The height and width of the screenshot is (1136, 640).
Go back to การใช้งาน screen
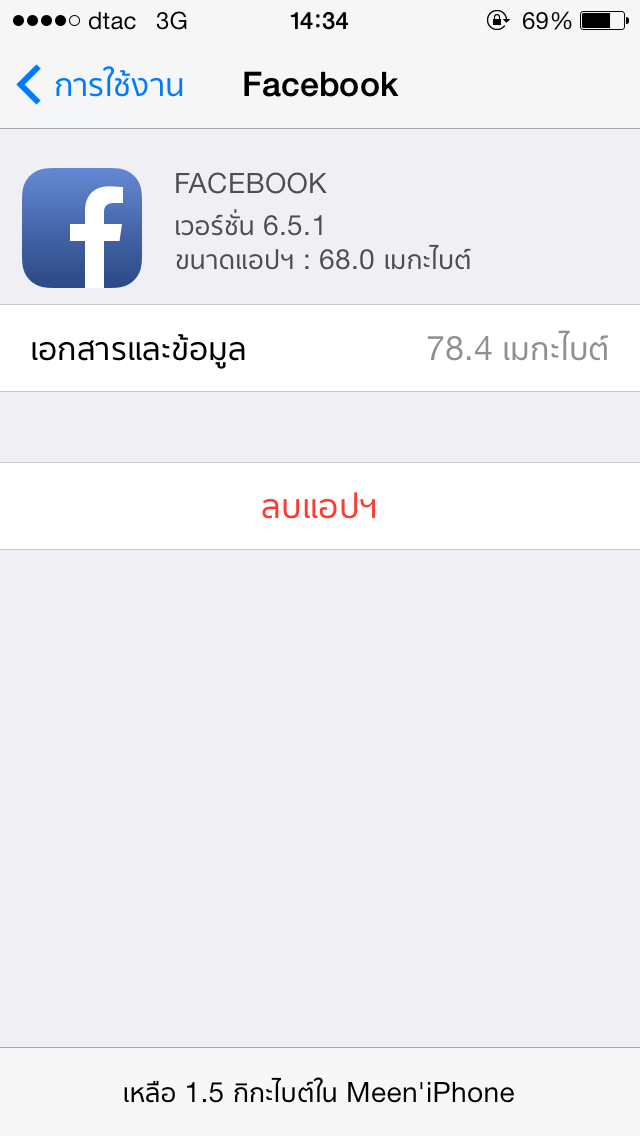100,85
